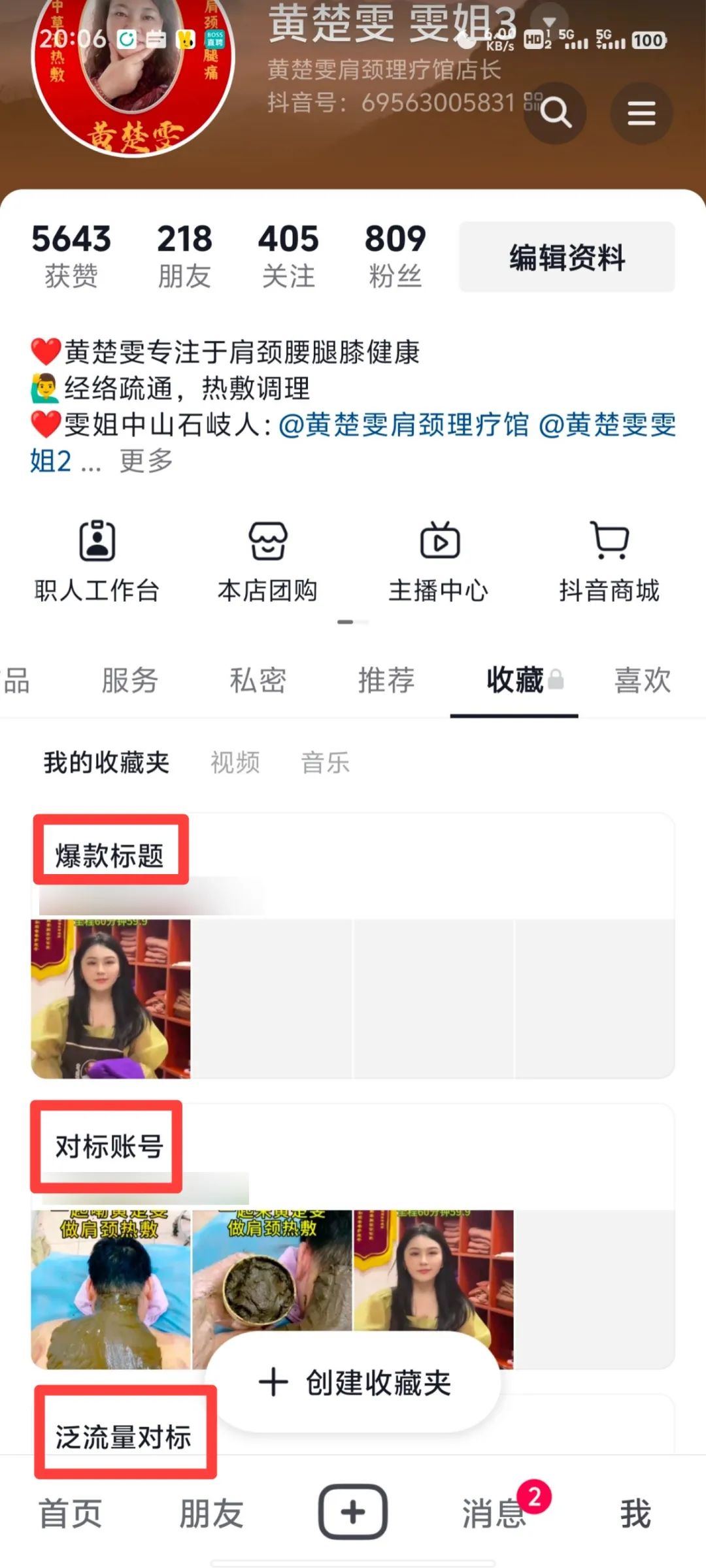Screen dimensions: 706x1568
Task: Switch collections view to 视频
Action: pyautogui.click(x=235, y=762)
